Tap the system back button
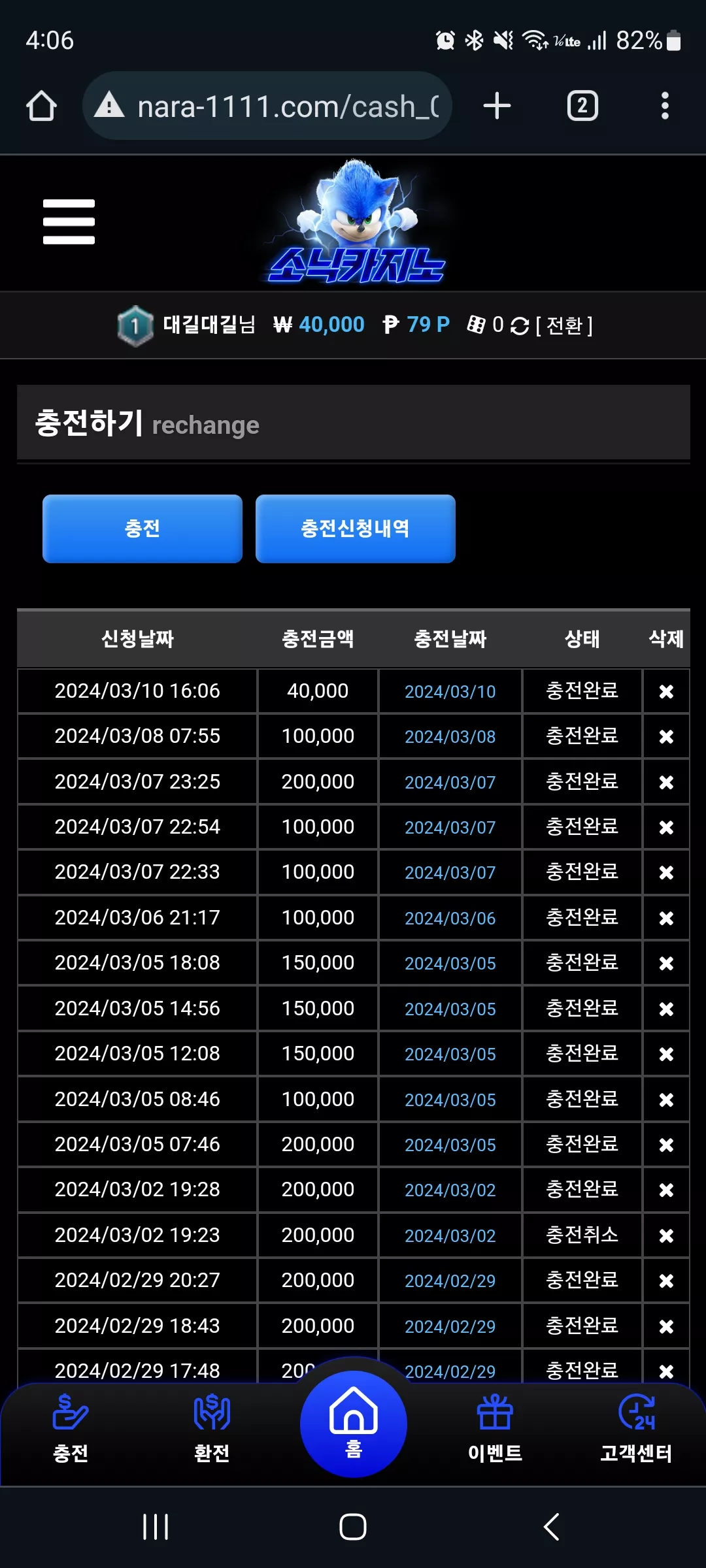 click(552, 1527)
